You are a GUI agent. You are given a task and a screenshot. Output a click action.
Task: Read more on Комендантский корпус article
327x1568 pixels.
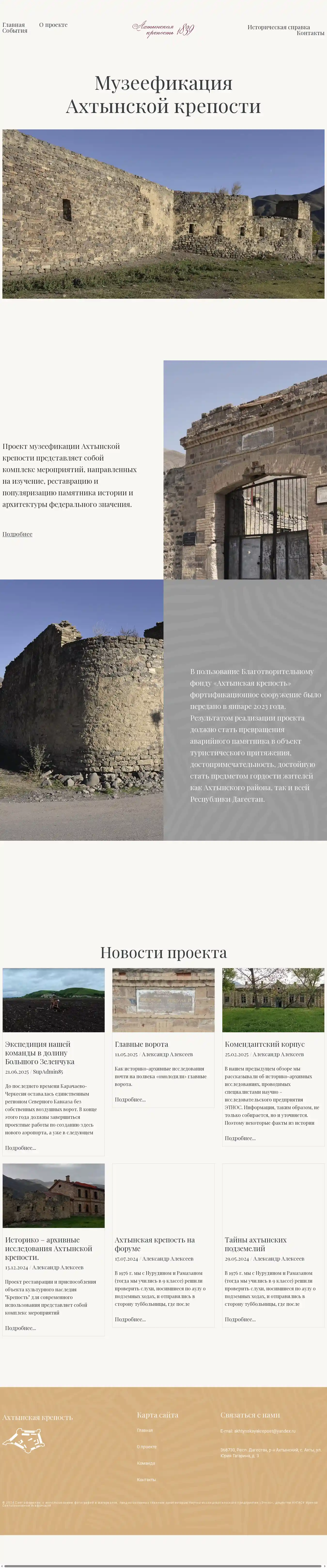point(240,1138)
